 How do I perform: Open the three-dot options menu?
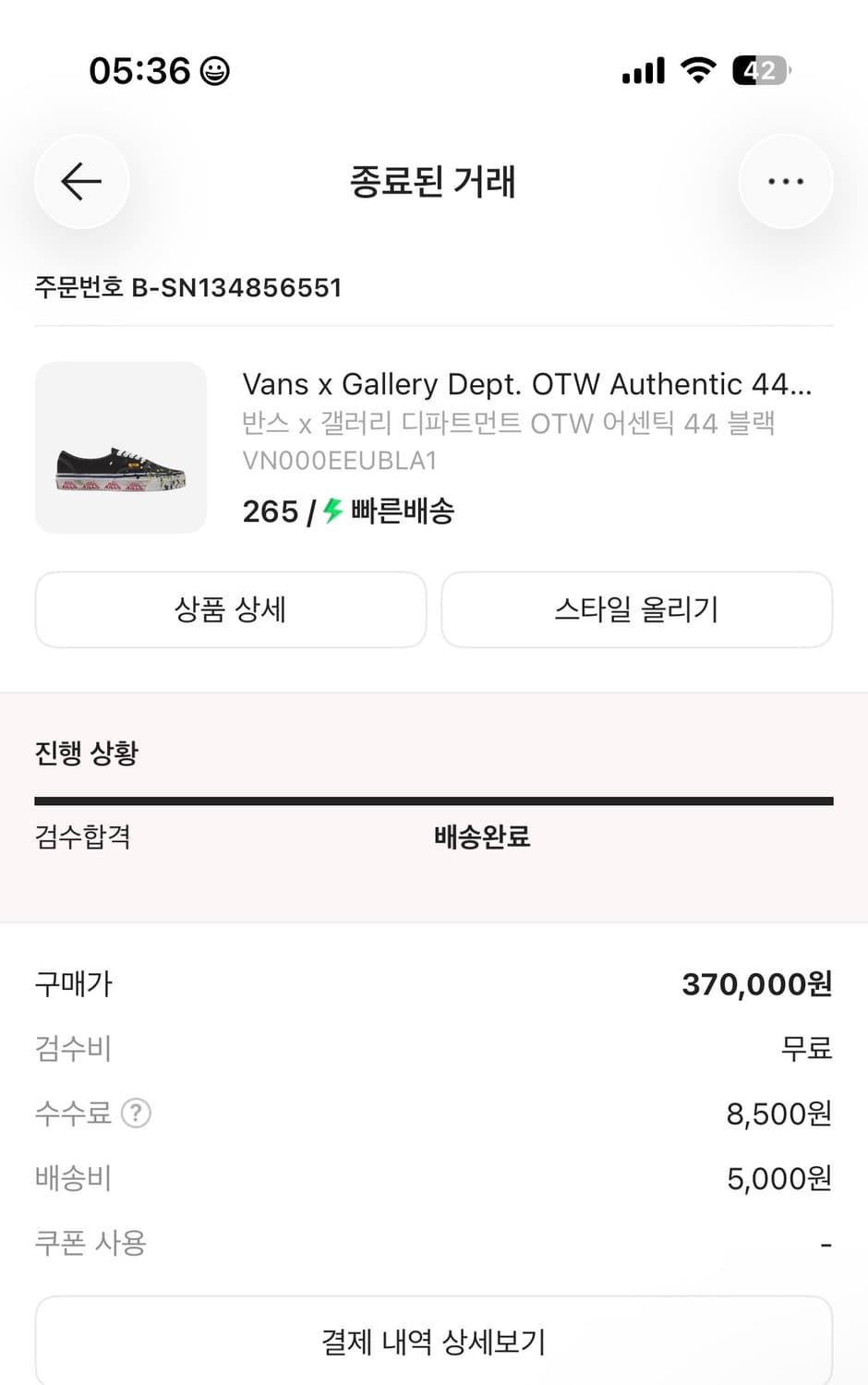pyautogui.click(x=786, y=181)
